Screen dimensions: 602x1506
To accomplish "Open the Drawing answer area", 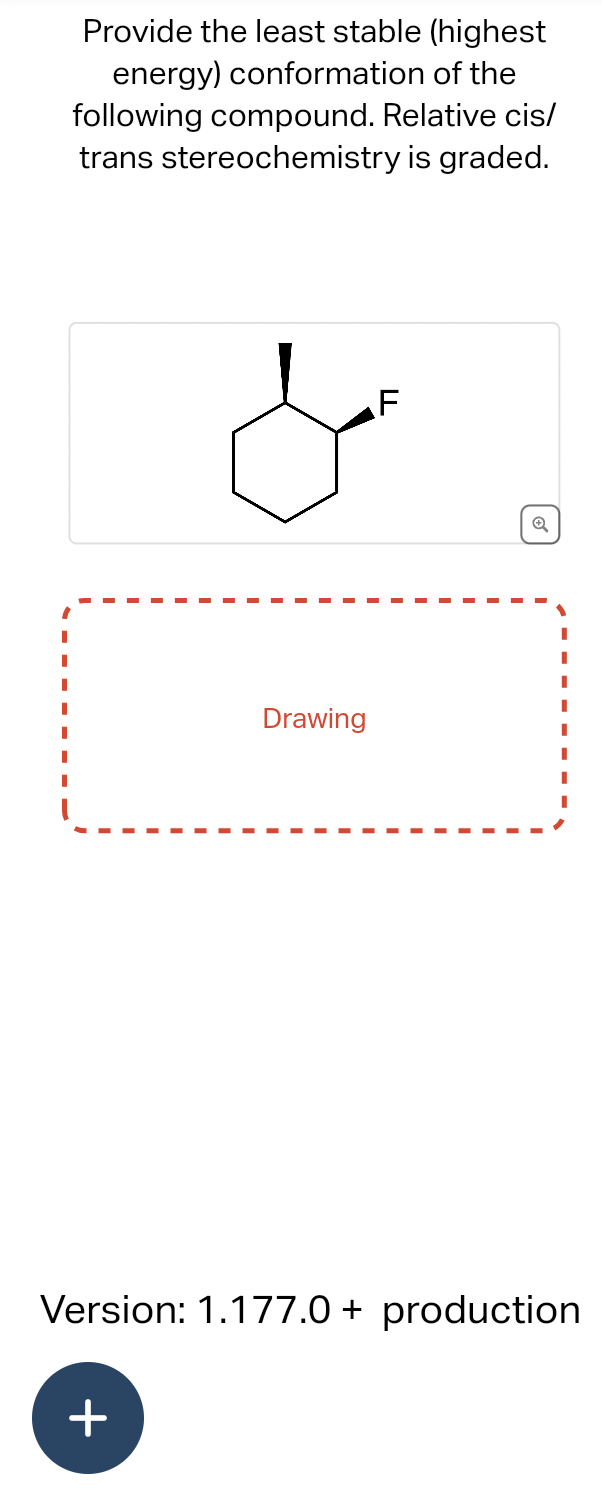I will [x=314, y=718].
